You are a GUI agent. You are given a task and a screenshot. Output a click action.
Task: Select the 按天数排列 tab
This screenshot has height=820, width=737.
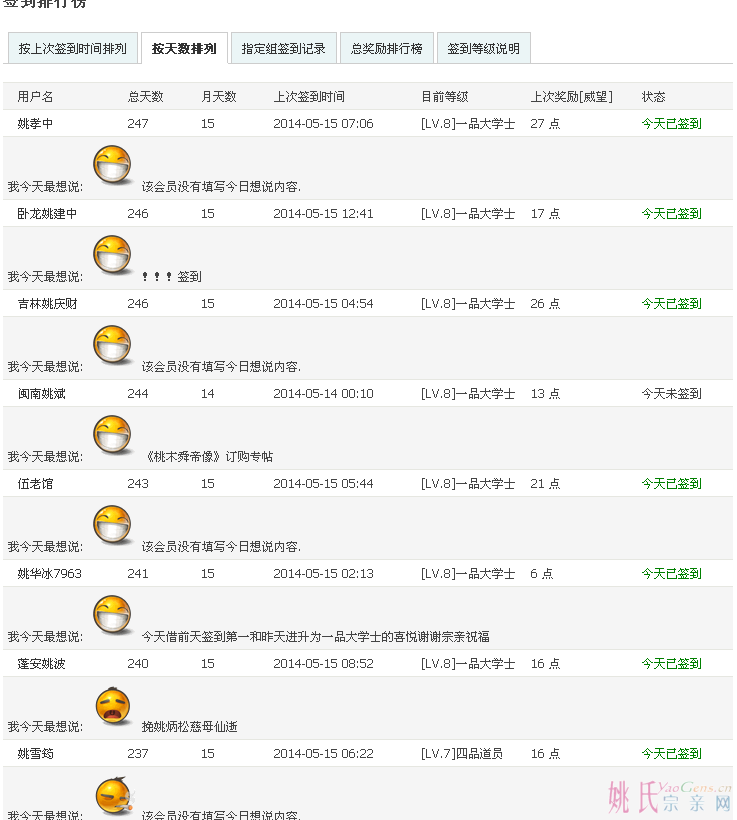[184, 48]
